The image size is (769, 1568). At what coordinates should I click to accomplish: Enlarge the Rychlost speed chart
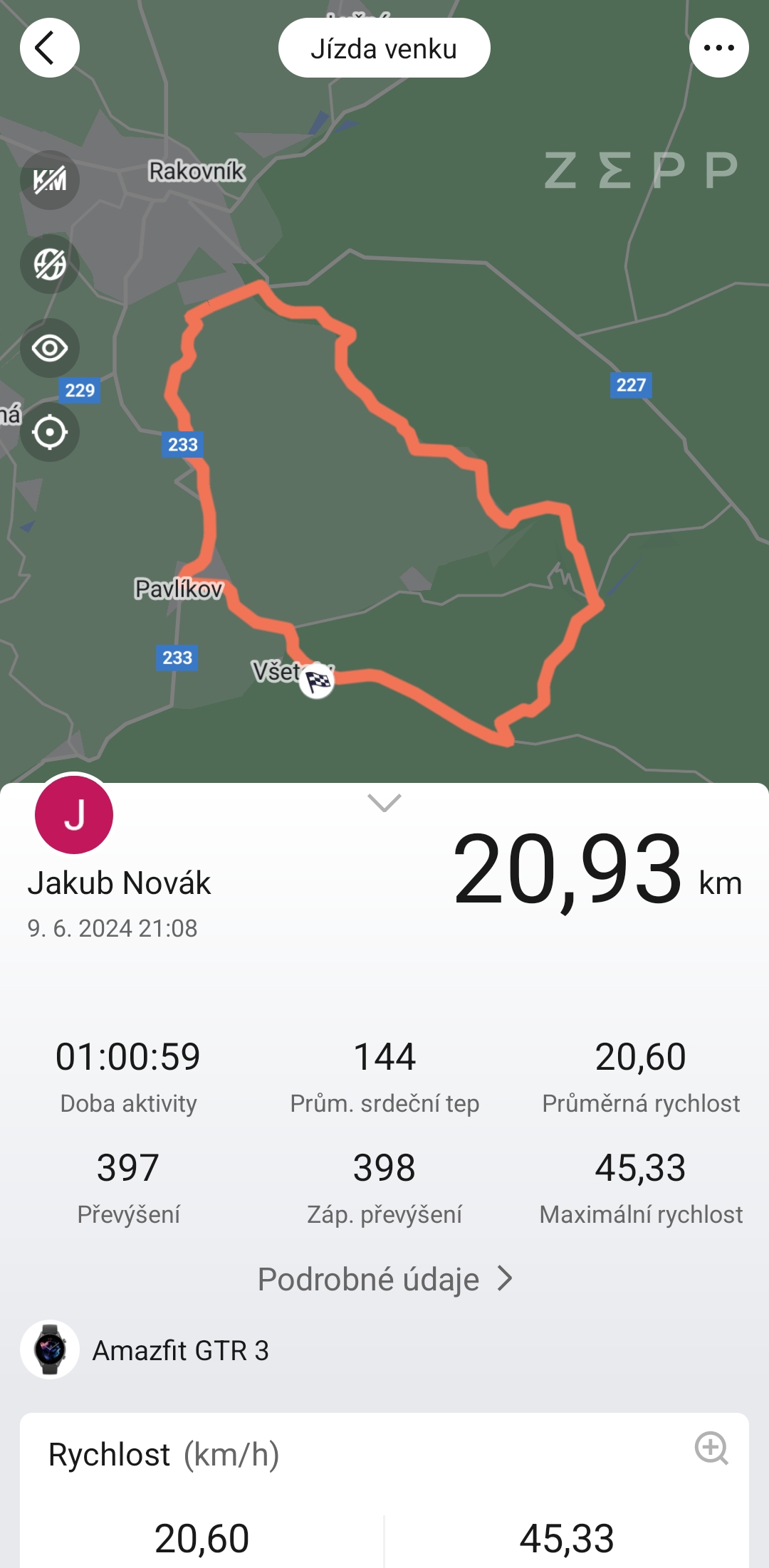[711, 1448]
